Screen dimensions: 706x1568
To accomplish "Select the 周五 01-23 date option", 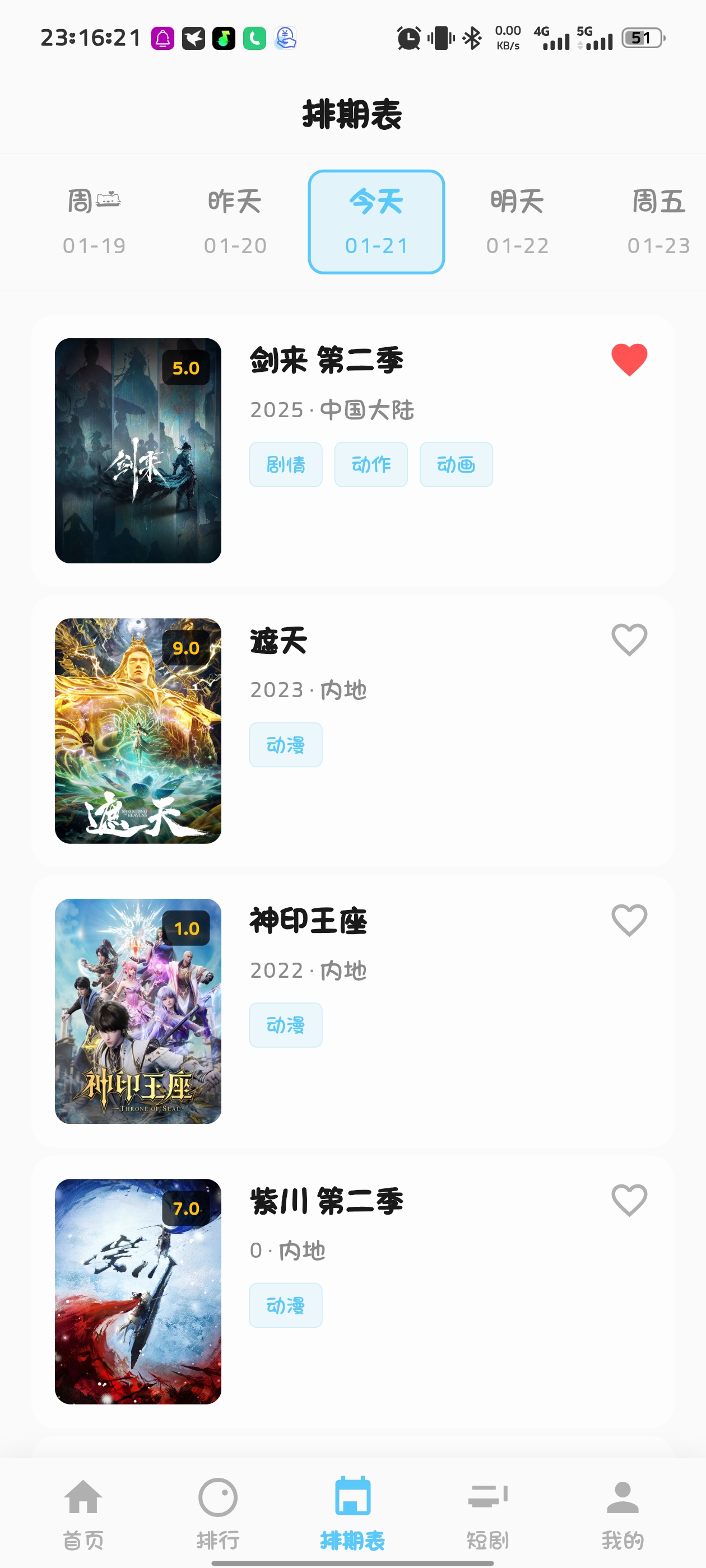I will pos(658,222).
